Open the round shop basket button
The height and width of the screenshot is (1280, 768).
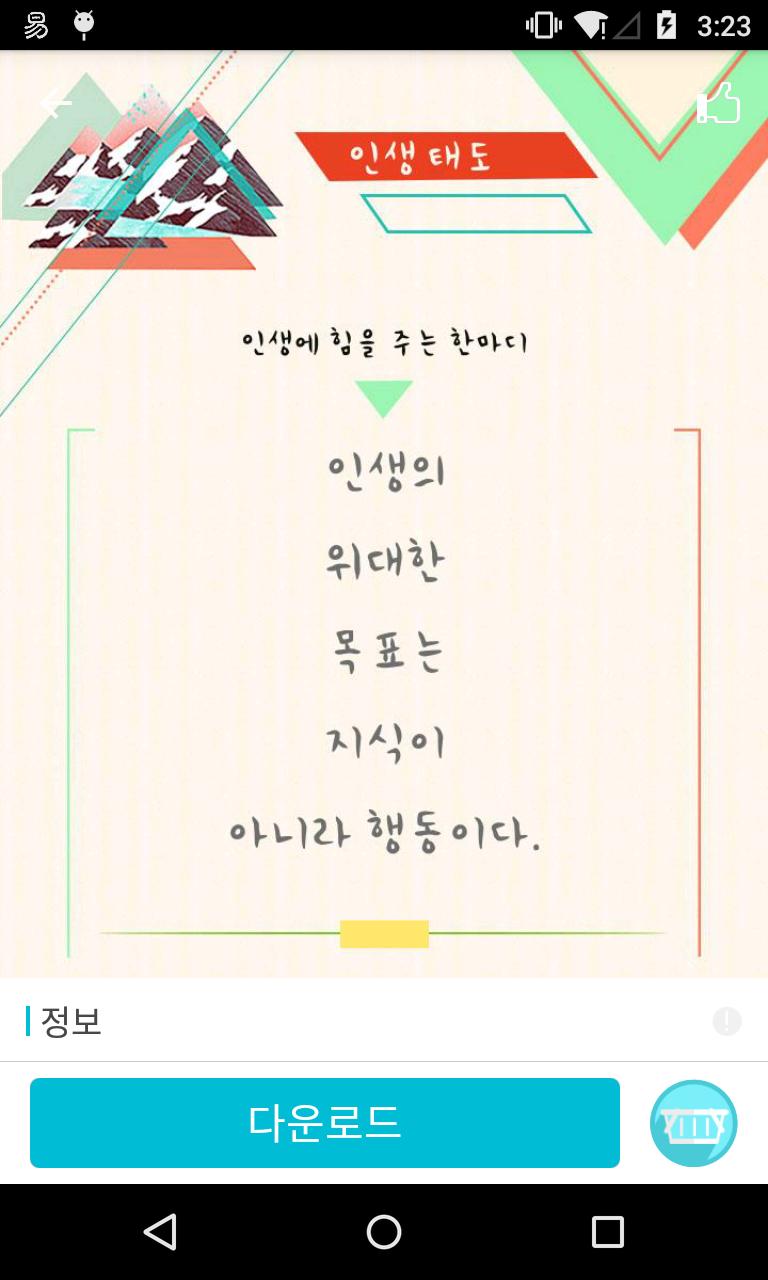click(694, 1123)
